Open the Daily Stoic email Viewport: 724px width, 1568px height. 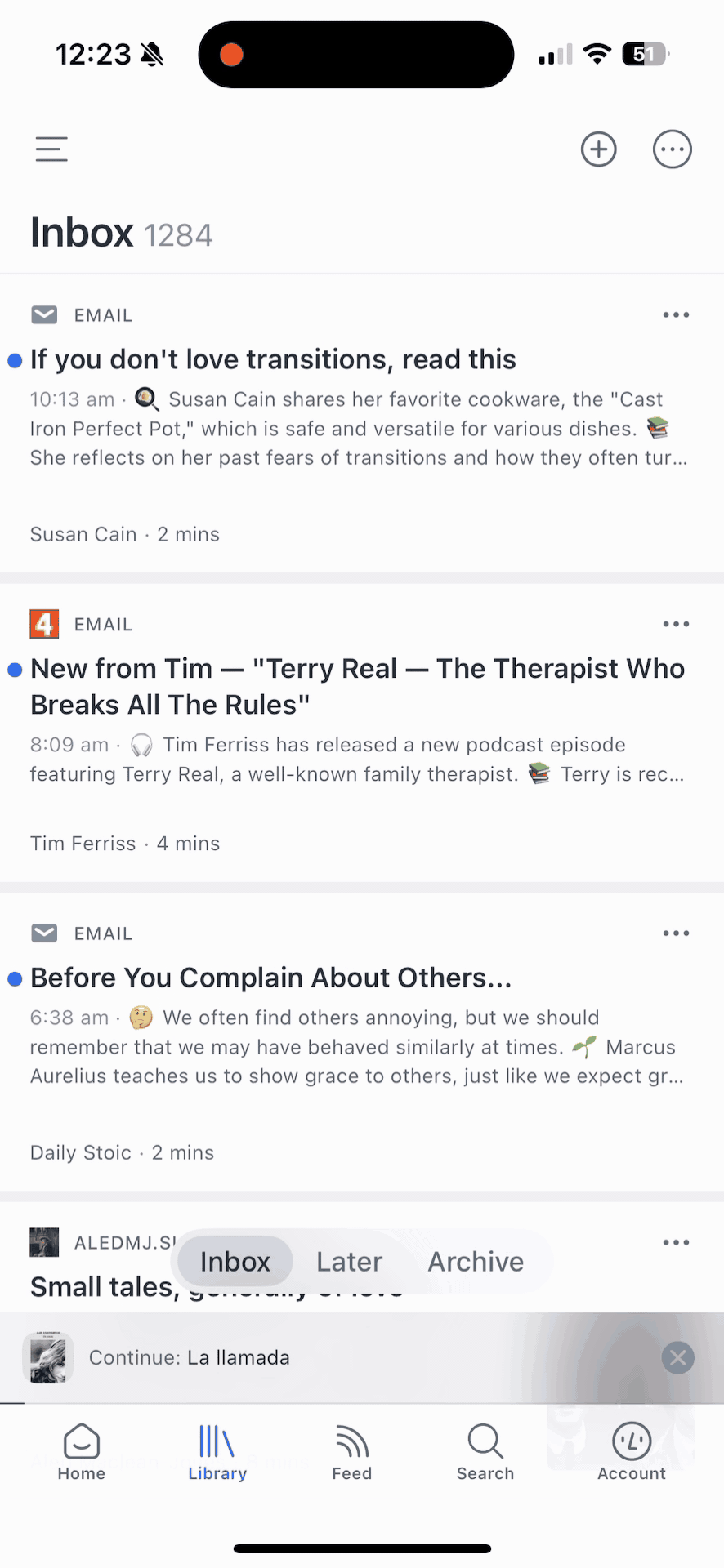click(x=270, y=978)
